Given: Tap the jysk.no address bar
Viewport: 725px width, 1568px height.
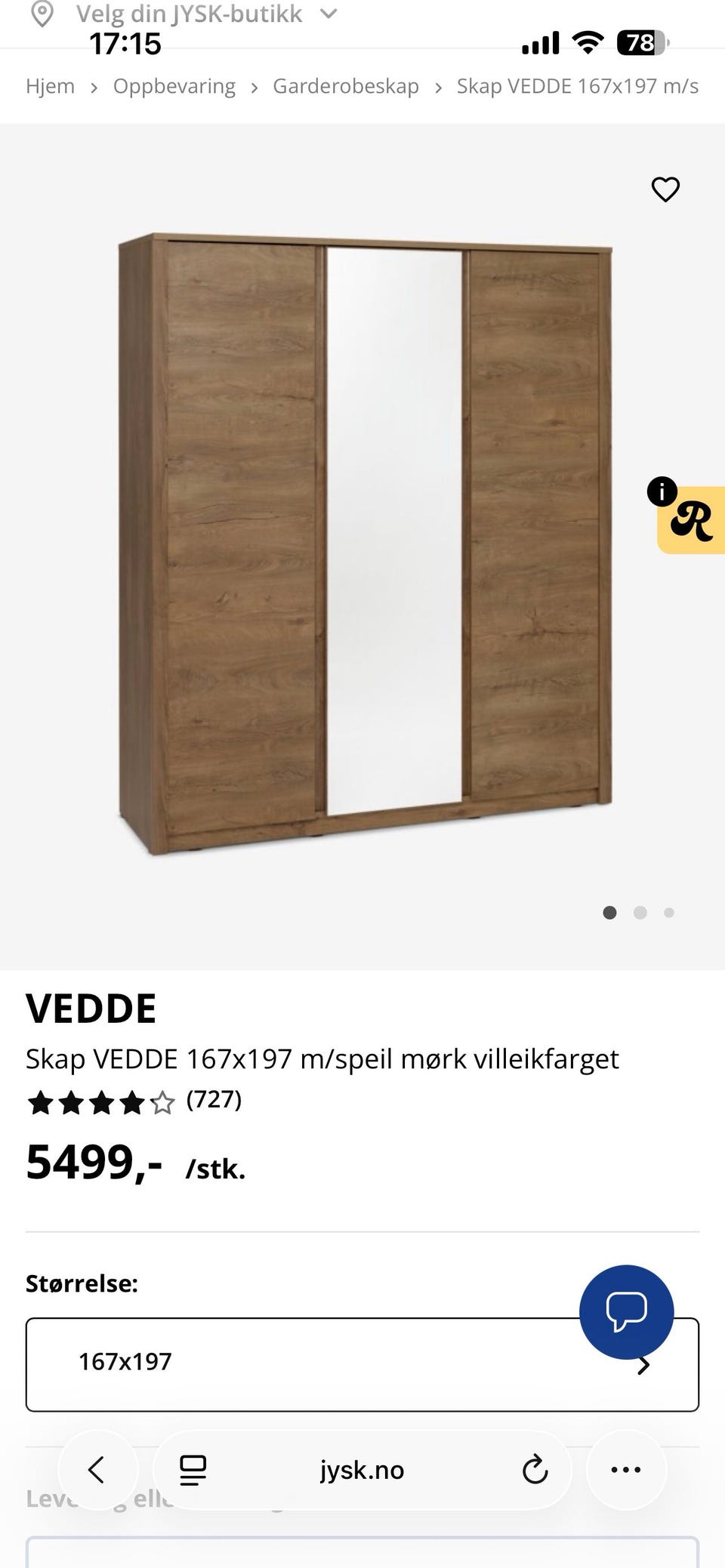Looking at the screenshot, I should tap(362, 1470).
